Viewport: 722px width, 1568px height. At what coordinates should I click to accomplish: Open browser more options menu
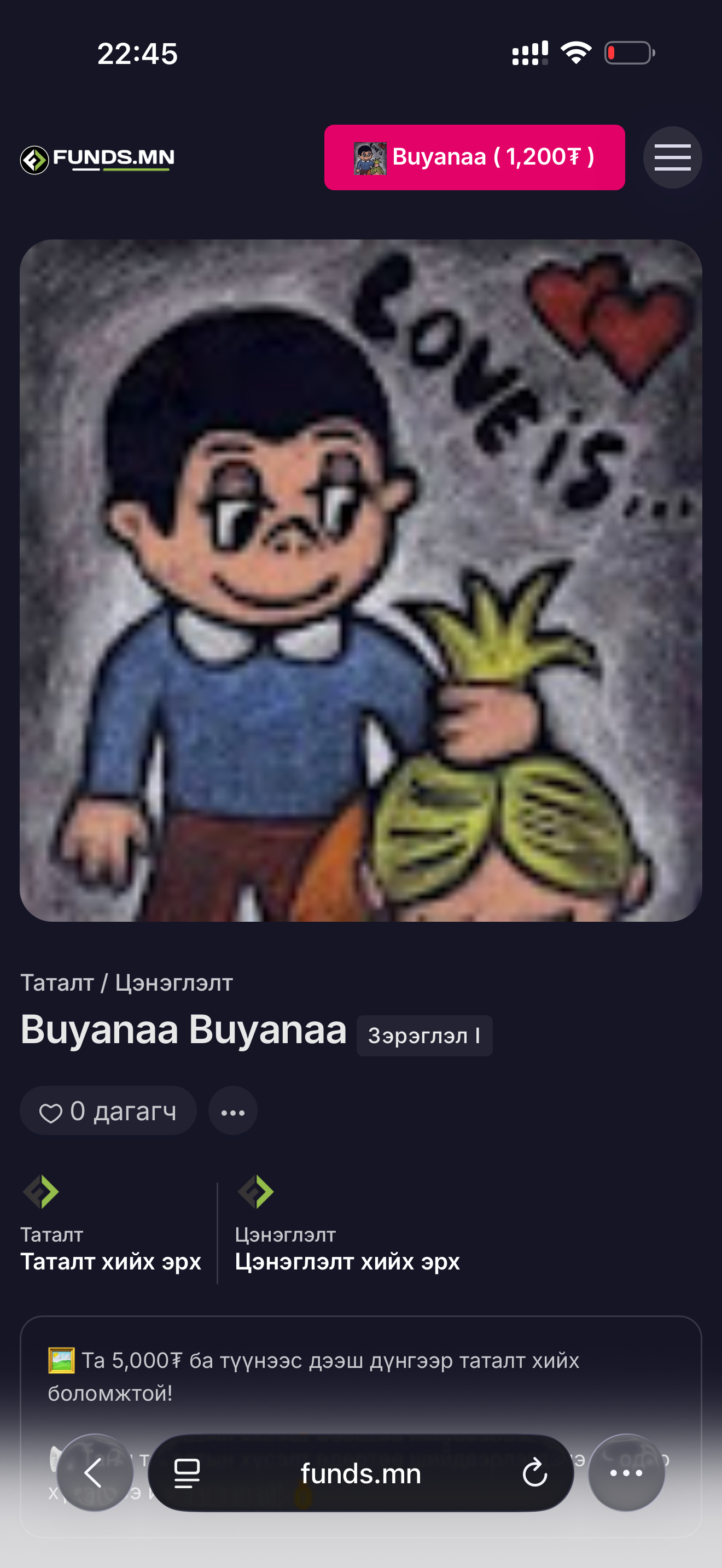[626, 1473]
